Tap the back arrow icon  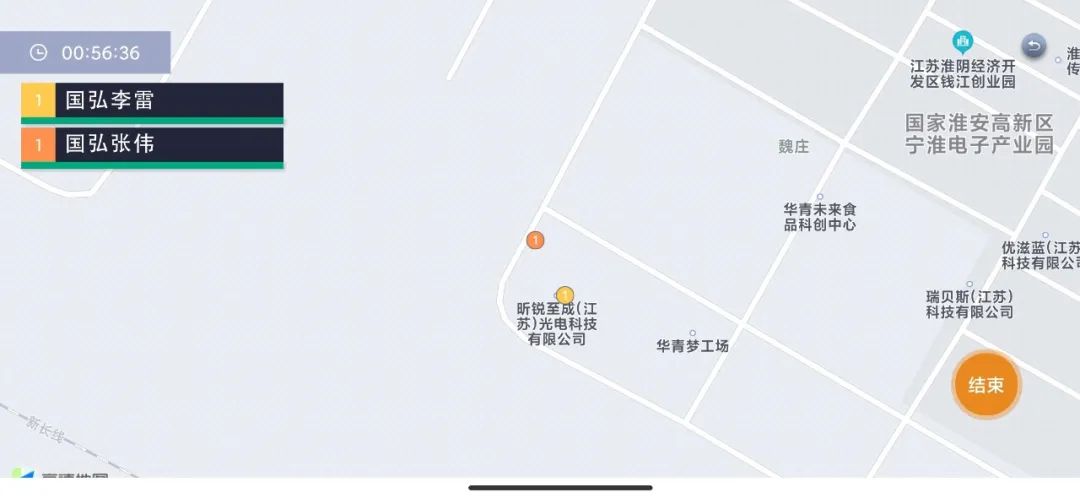coord(1033,46)
